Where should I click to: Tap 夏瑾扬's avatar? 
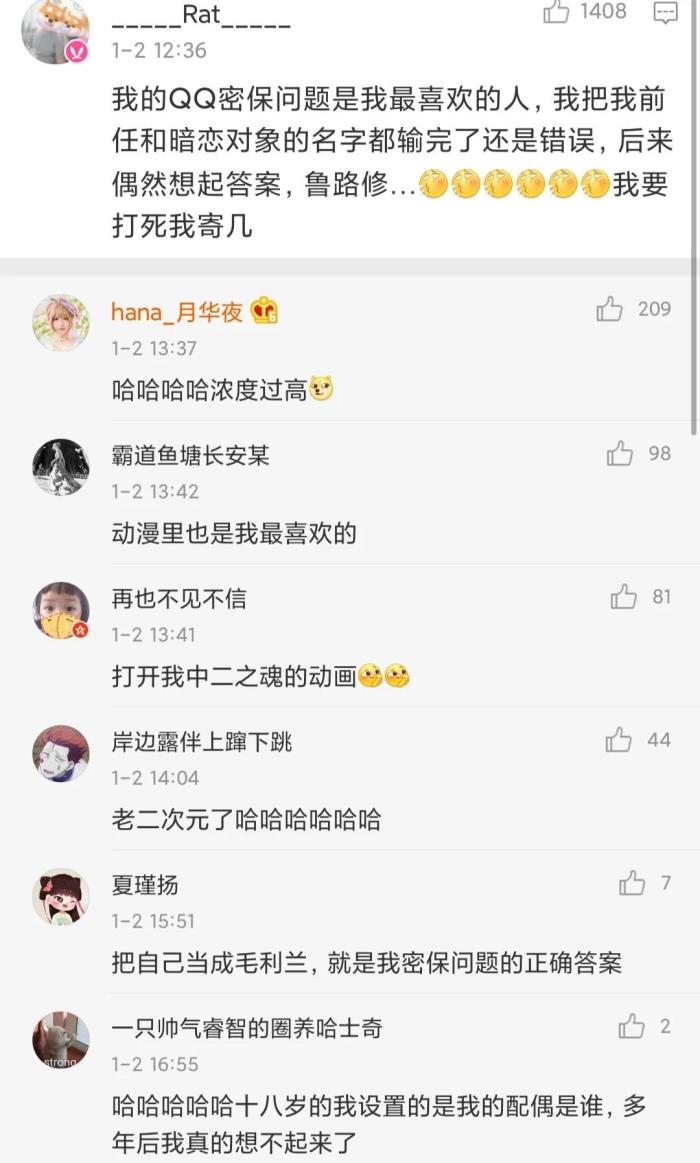coord(61,896)
